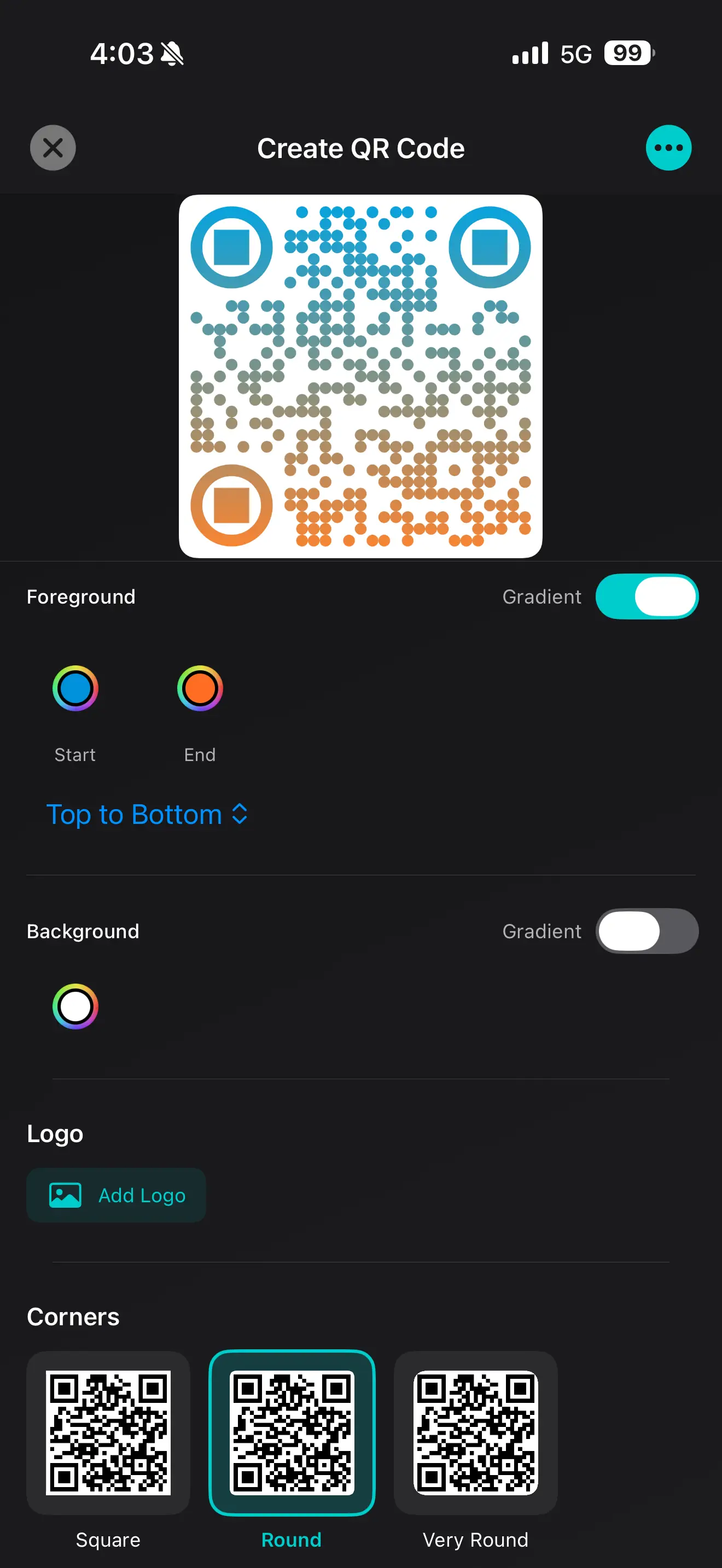
Task: Tap the silent mode bell icon
Action: coord(172,54)
